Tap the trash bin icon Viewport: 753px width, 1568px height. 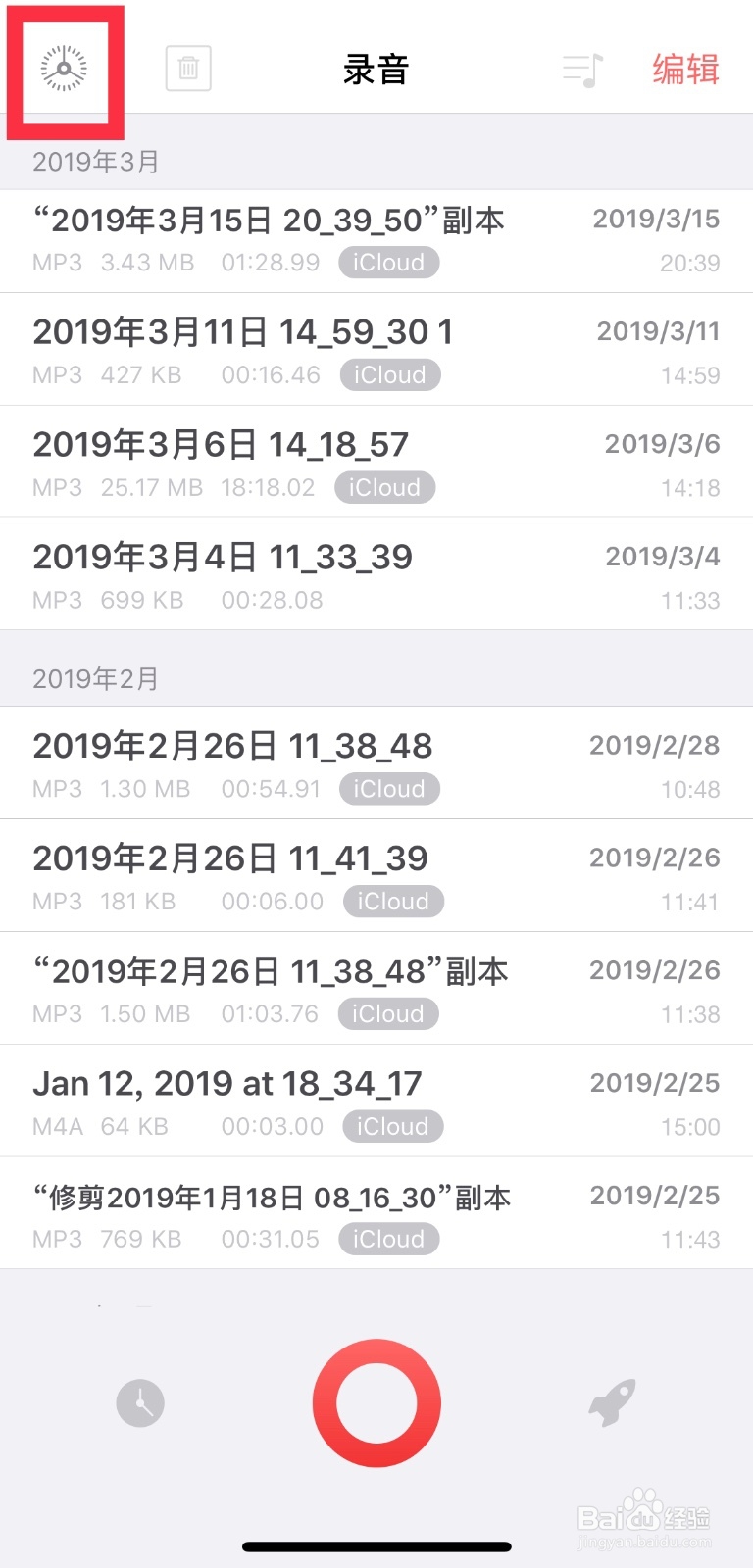click(188, 69)
